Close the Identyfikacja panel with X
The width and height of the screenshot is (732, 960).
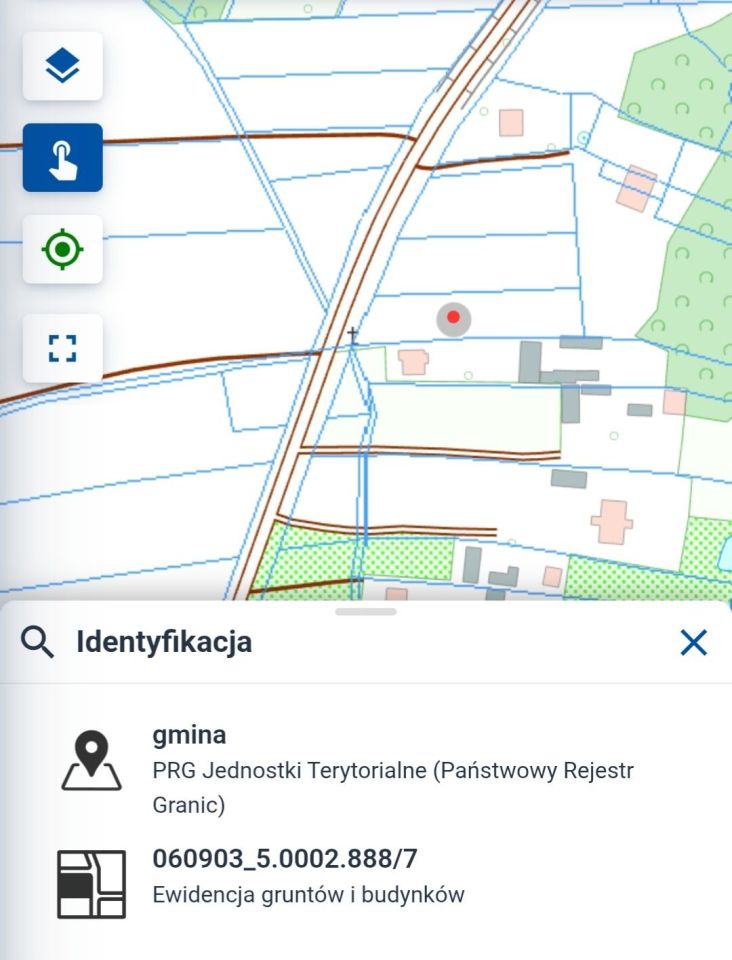pyautogui.click(x=694, y=643)
